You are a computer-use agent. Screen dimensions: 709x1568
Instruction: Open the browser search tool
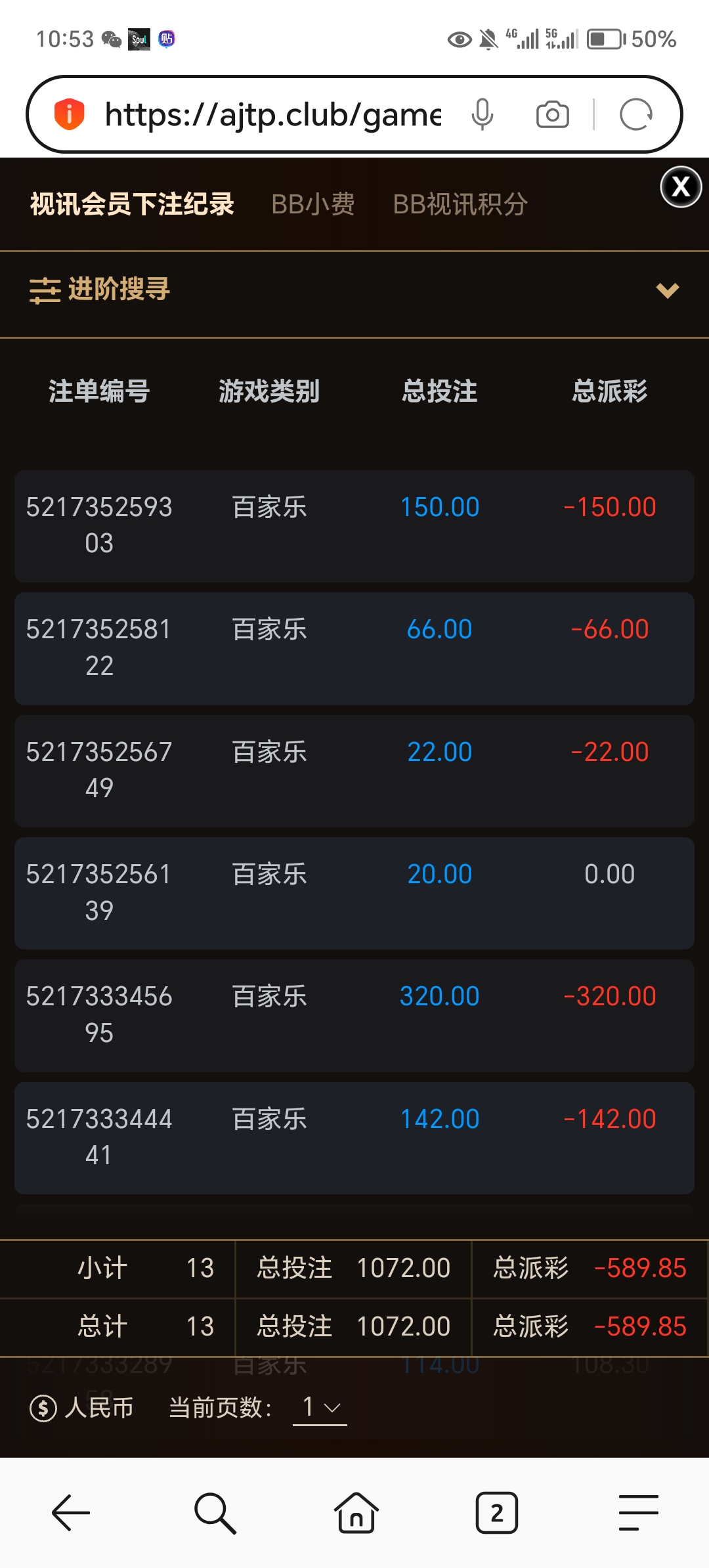(x=215, y=1513)
